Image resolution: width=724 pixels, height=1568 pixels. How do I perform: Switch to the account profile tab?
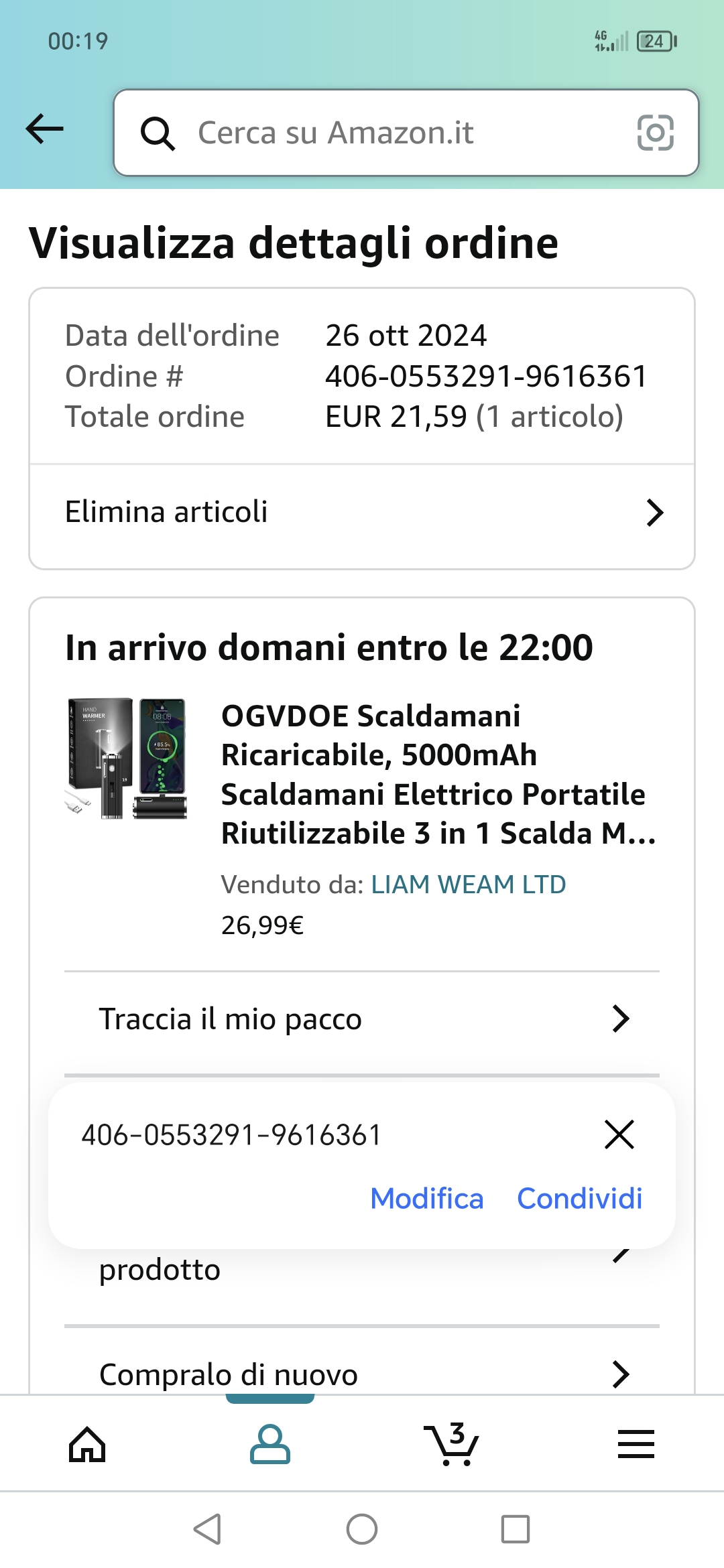269,1444
